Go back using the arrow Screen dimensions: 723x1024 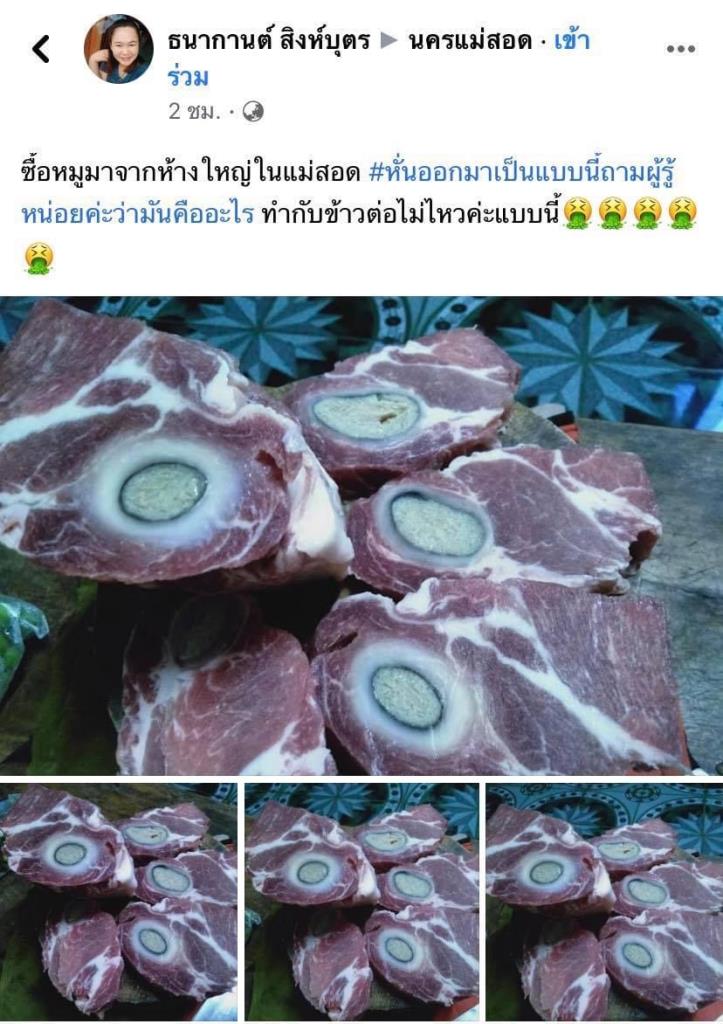coord(41,48)
